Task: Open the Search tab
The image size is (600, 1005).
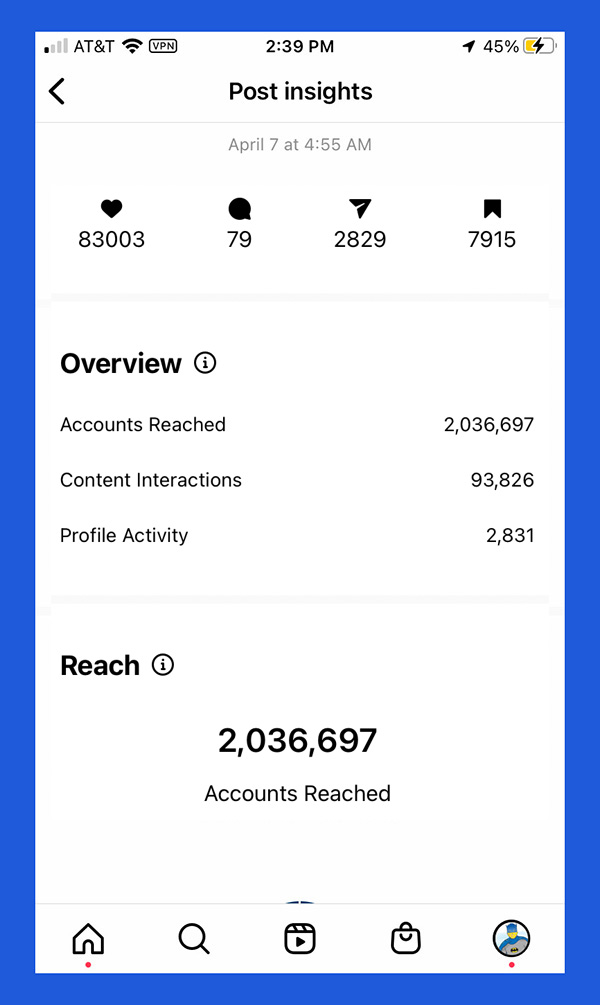Action: pos(193,939)
